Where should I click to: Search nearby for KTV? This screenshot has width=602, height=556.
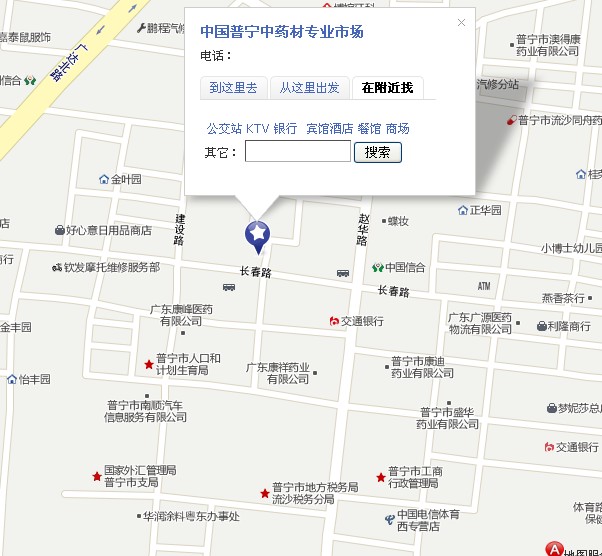pyautogui.click(x=258, y=129)
